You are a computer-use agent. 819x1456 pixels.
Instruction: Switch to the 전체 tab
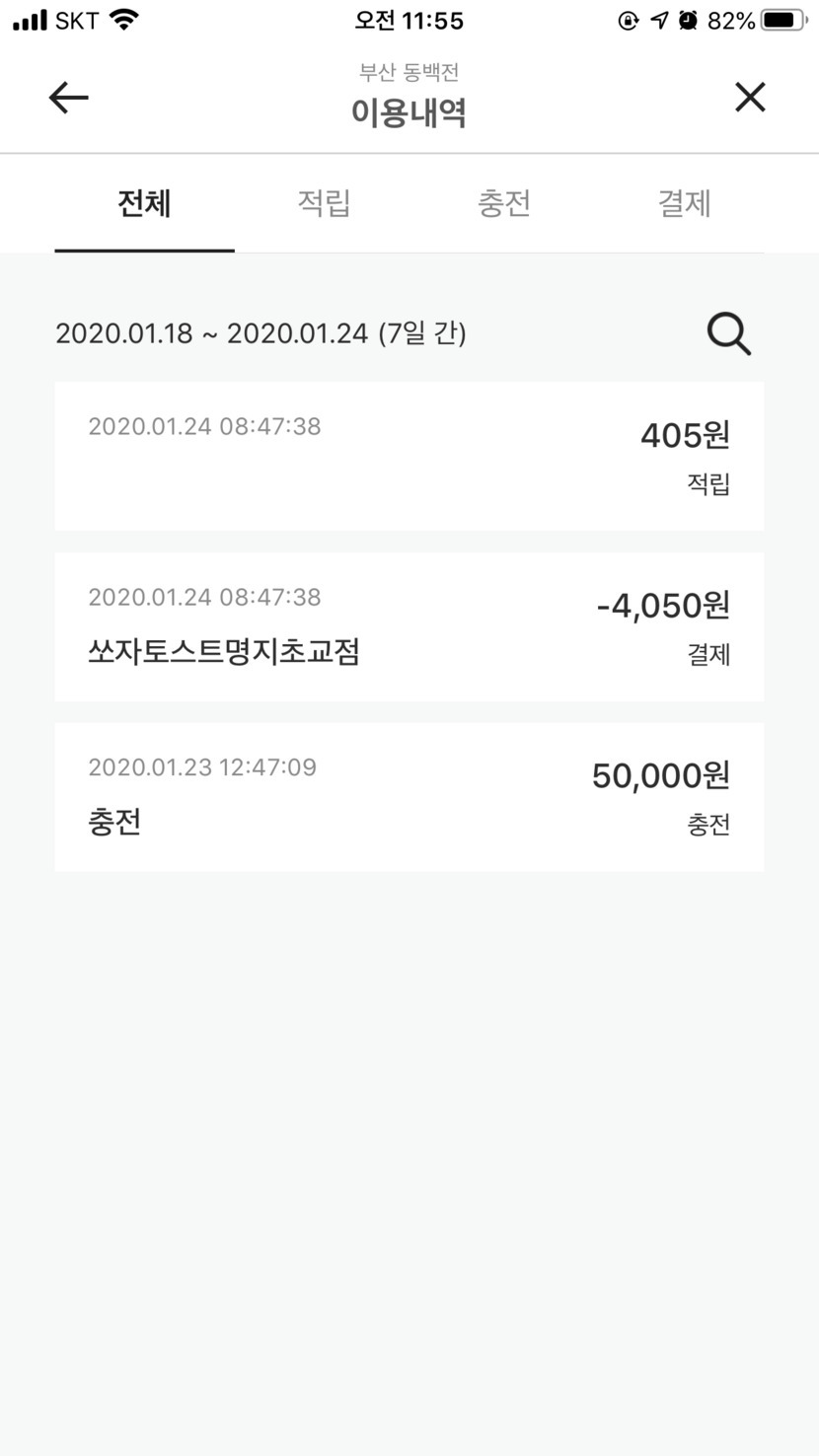(x=144, y=204)
